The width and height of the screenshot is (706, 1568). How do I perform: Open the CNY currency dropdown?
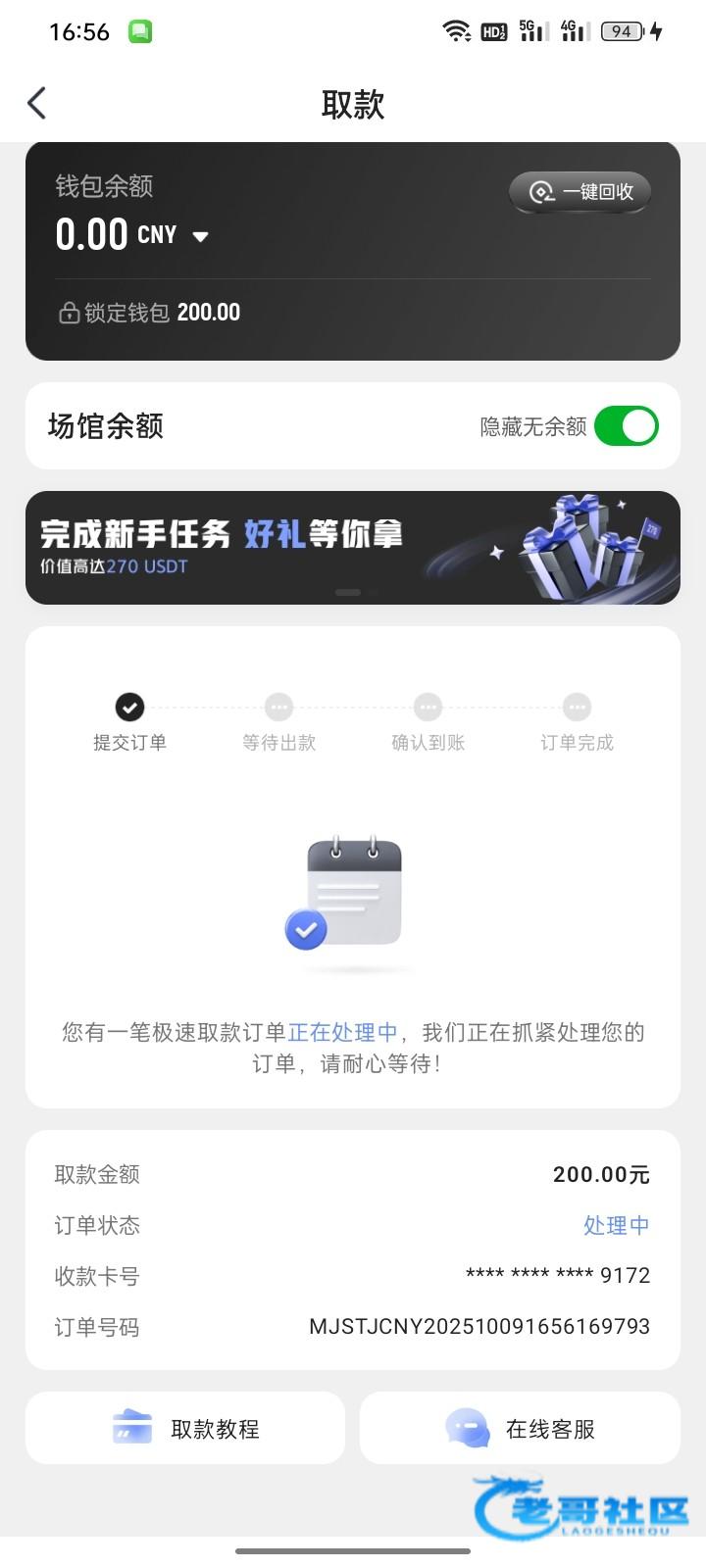[x=200, y=236]
